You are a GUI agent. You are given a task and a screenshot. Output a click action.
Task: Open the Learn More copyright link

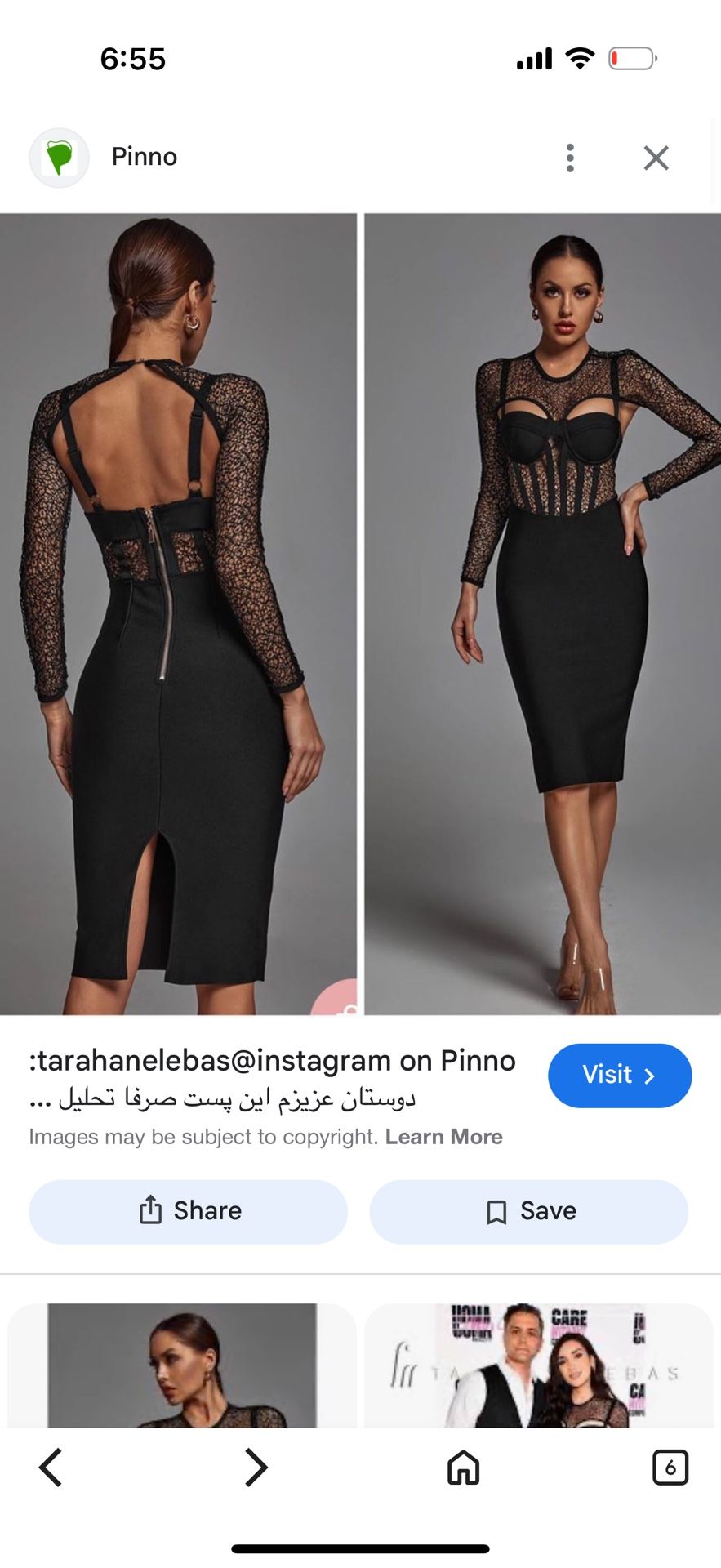[x=443, y=1136]
